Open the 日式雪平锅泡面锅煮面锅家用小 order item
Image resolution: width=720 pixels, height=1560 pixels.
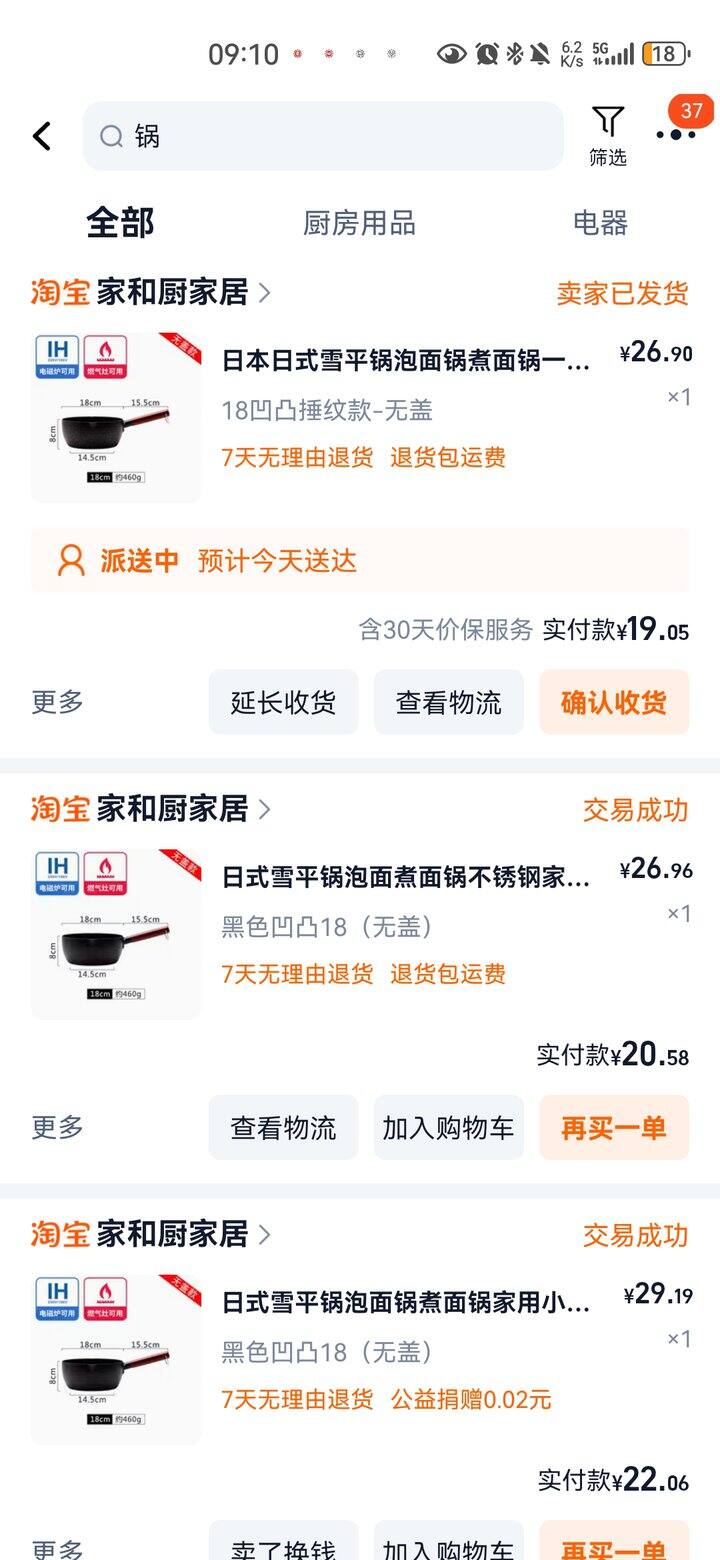(x=405, y=1303)
